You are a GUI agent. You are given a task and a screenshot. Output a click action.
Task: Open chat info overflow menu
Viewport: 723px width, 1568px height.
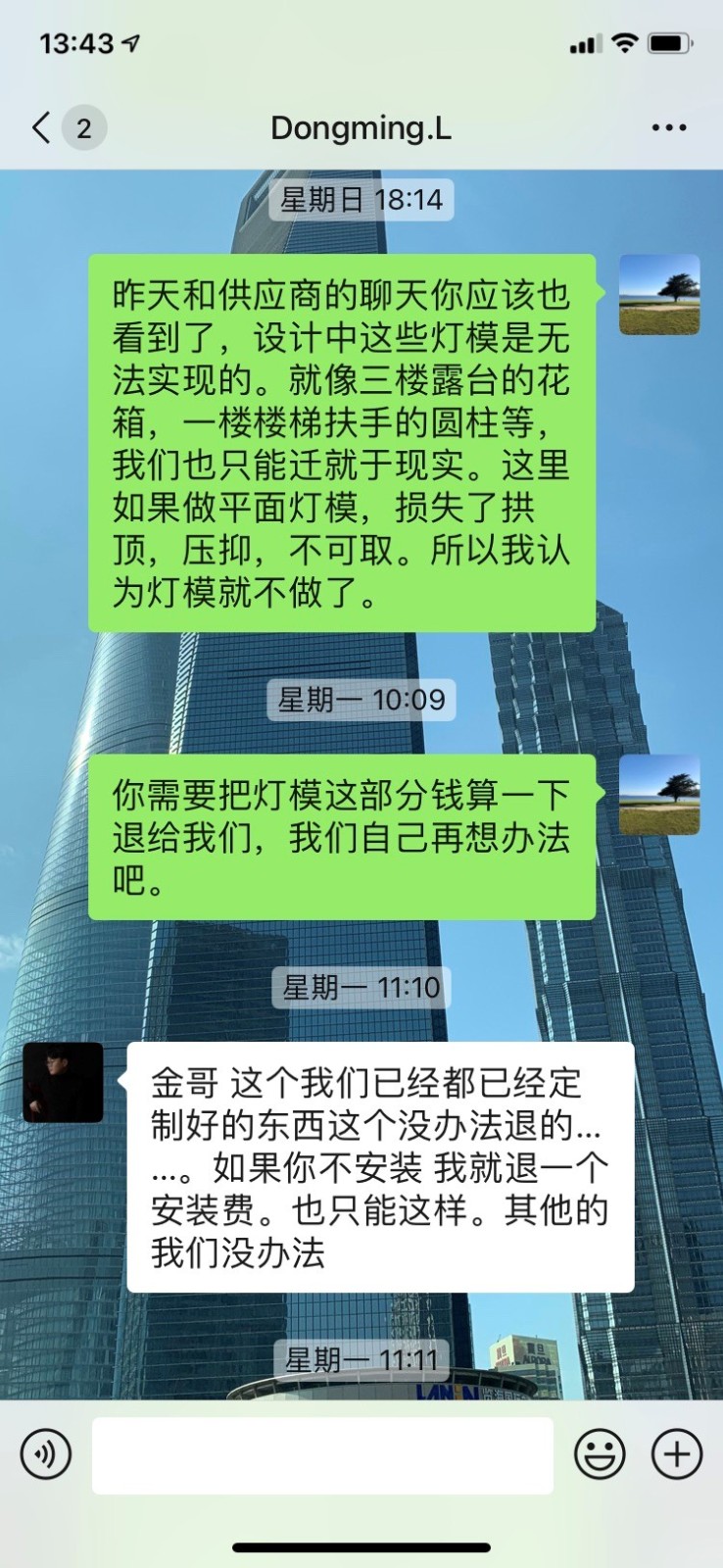pos(668,127)
